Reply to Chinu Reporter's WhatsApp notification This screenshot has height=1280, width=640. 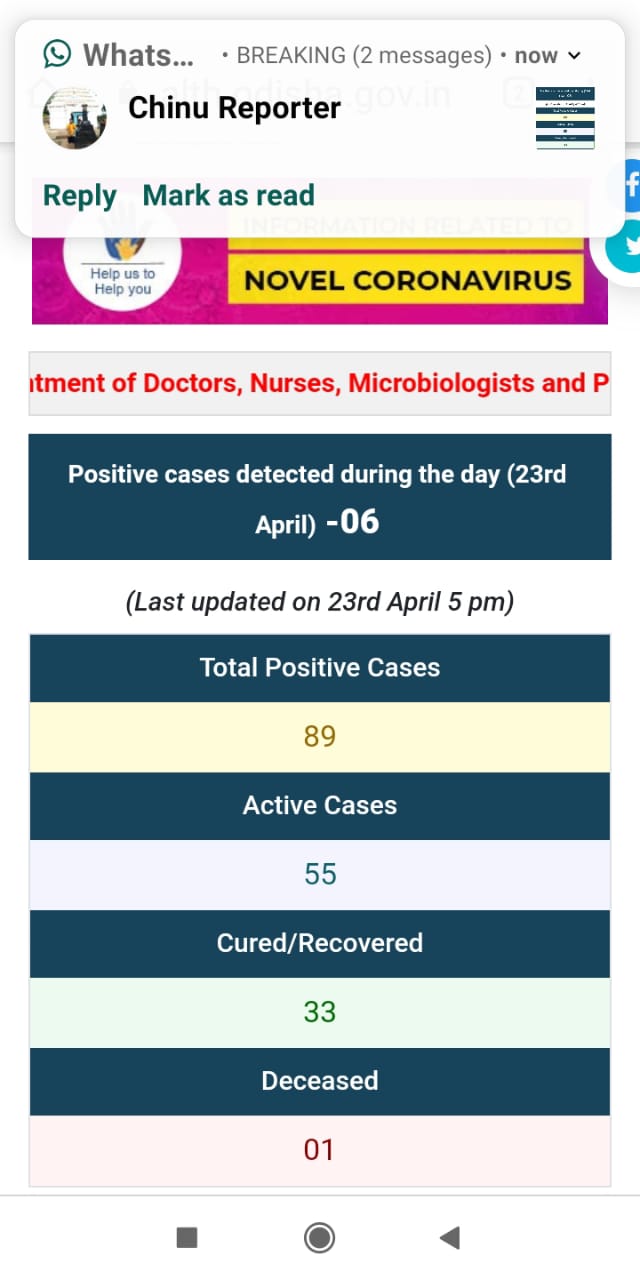tap(79, 196)
